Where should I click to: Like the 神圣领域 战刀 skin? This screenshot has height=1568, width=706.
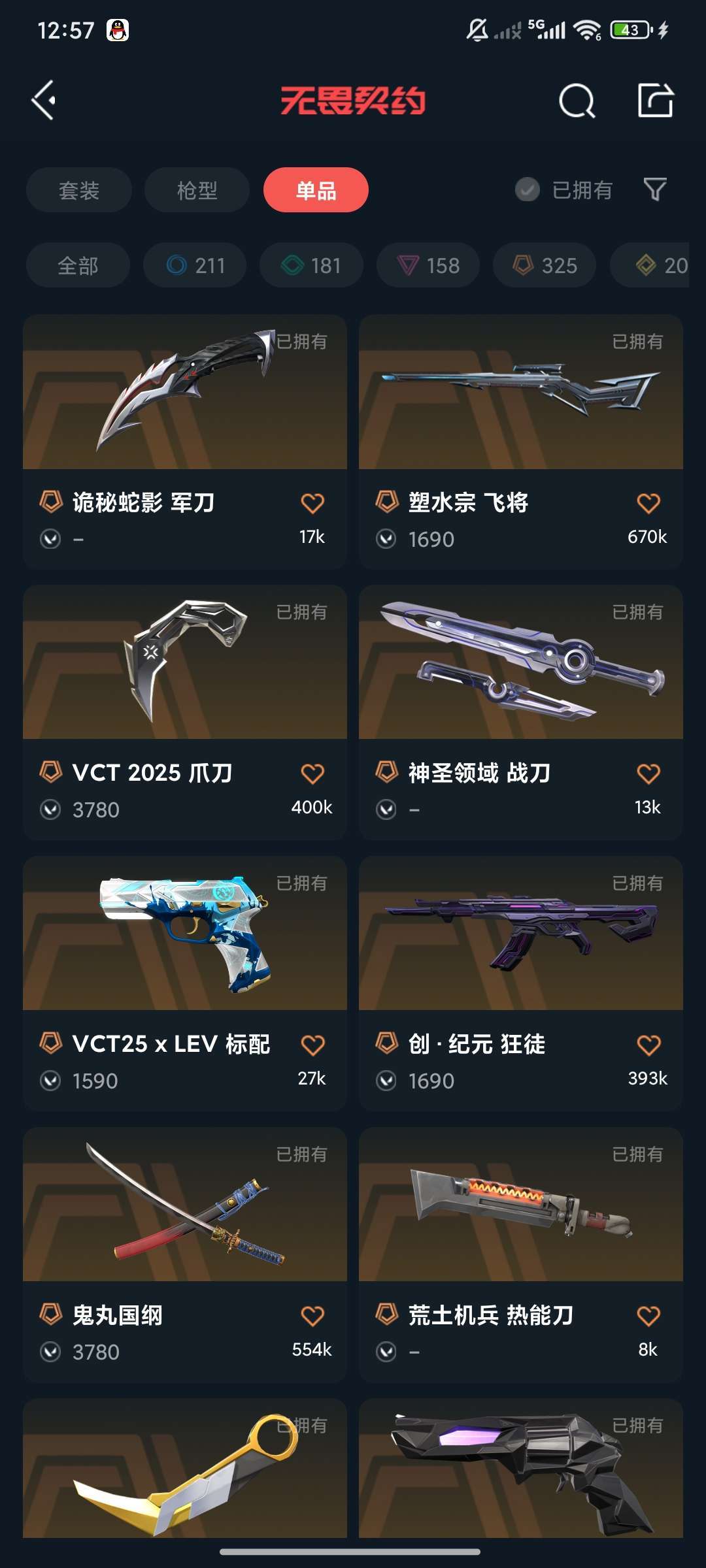coord(648,774)
